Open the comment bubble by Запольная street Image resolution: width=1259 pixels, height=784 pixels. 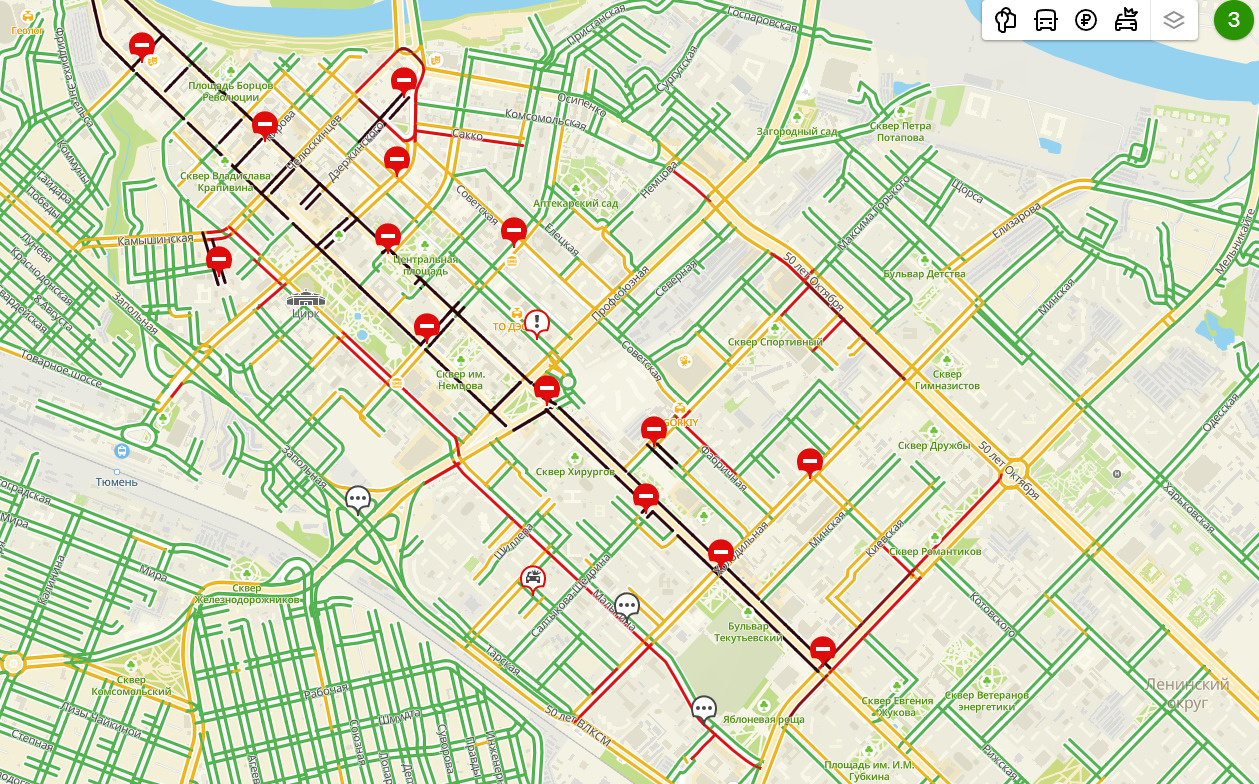[358, 497]
